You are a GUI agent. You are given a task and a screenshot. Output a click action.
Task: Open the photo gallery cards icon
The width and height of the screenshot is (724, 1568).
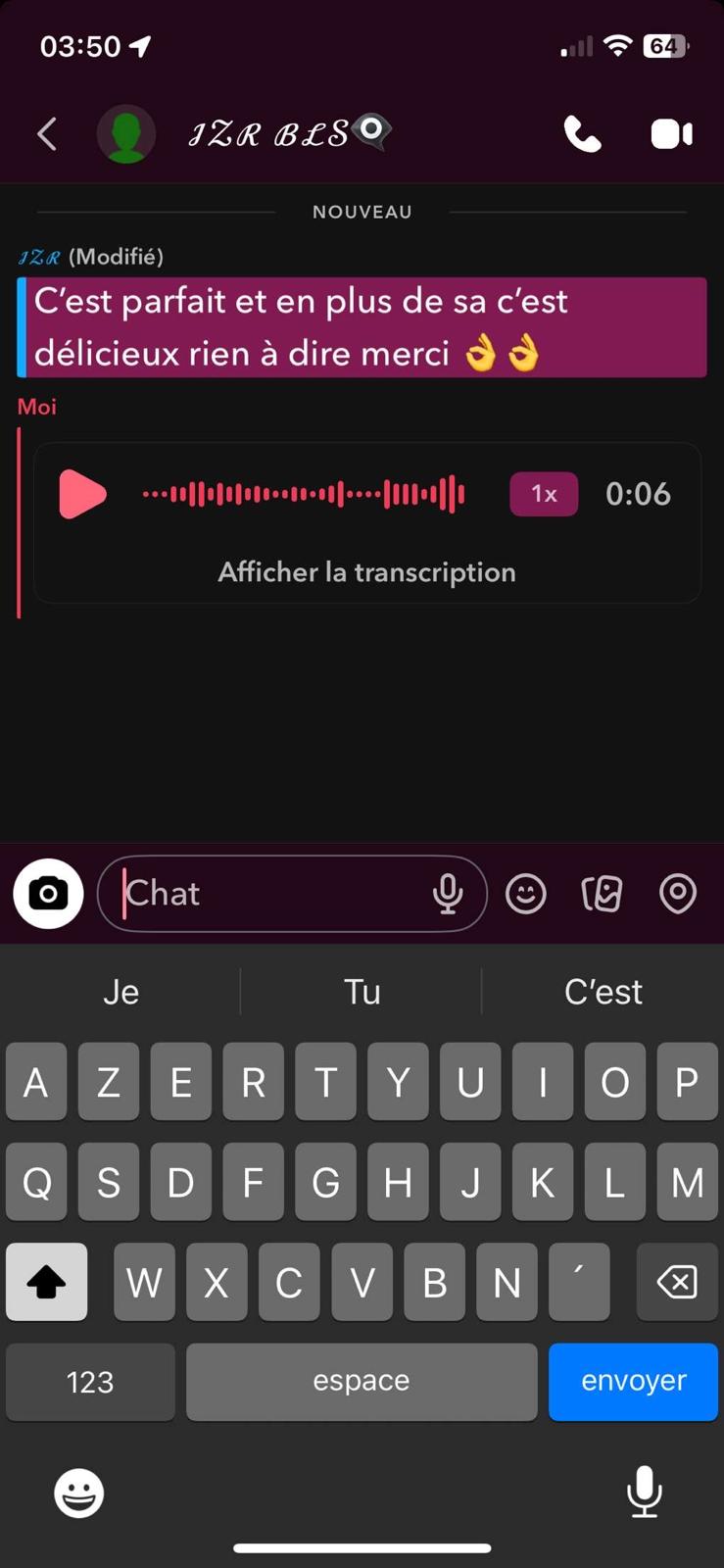click(x=602, y=894)
